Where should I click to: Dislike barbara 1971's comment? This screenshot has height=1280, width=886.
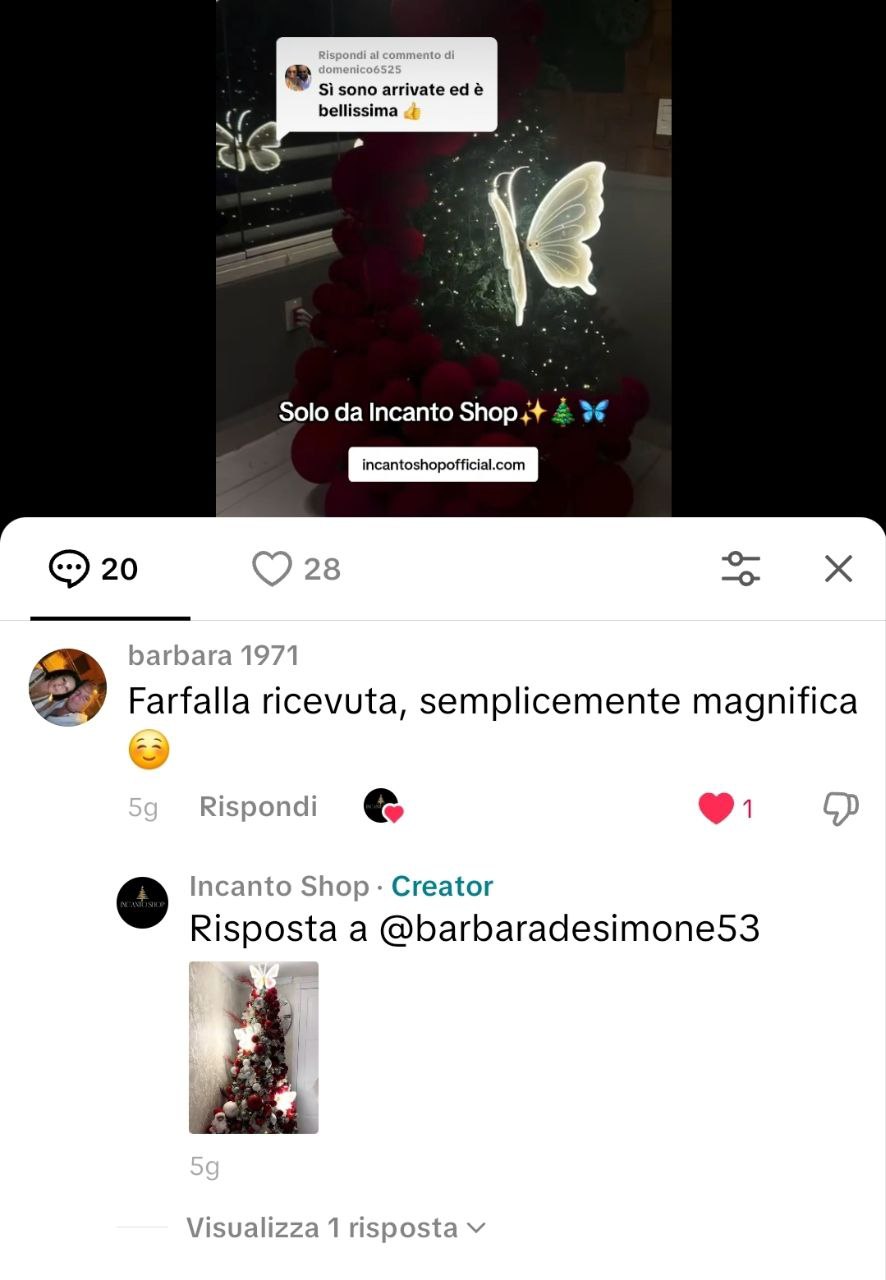click(x=840, y=808)
